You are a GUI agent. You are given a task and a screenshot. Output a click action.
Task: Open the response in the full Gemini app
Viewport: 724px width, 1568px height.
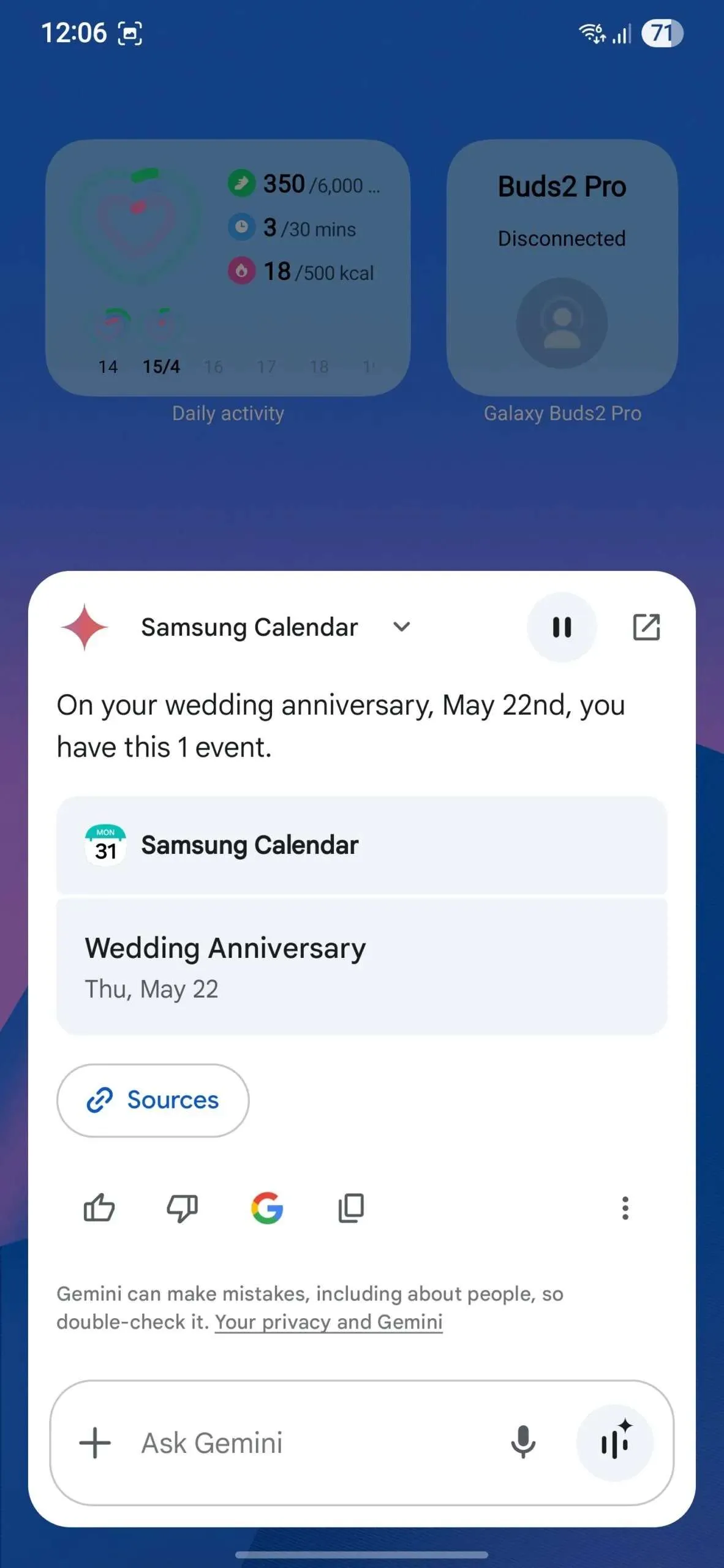646,627
